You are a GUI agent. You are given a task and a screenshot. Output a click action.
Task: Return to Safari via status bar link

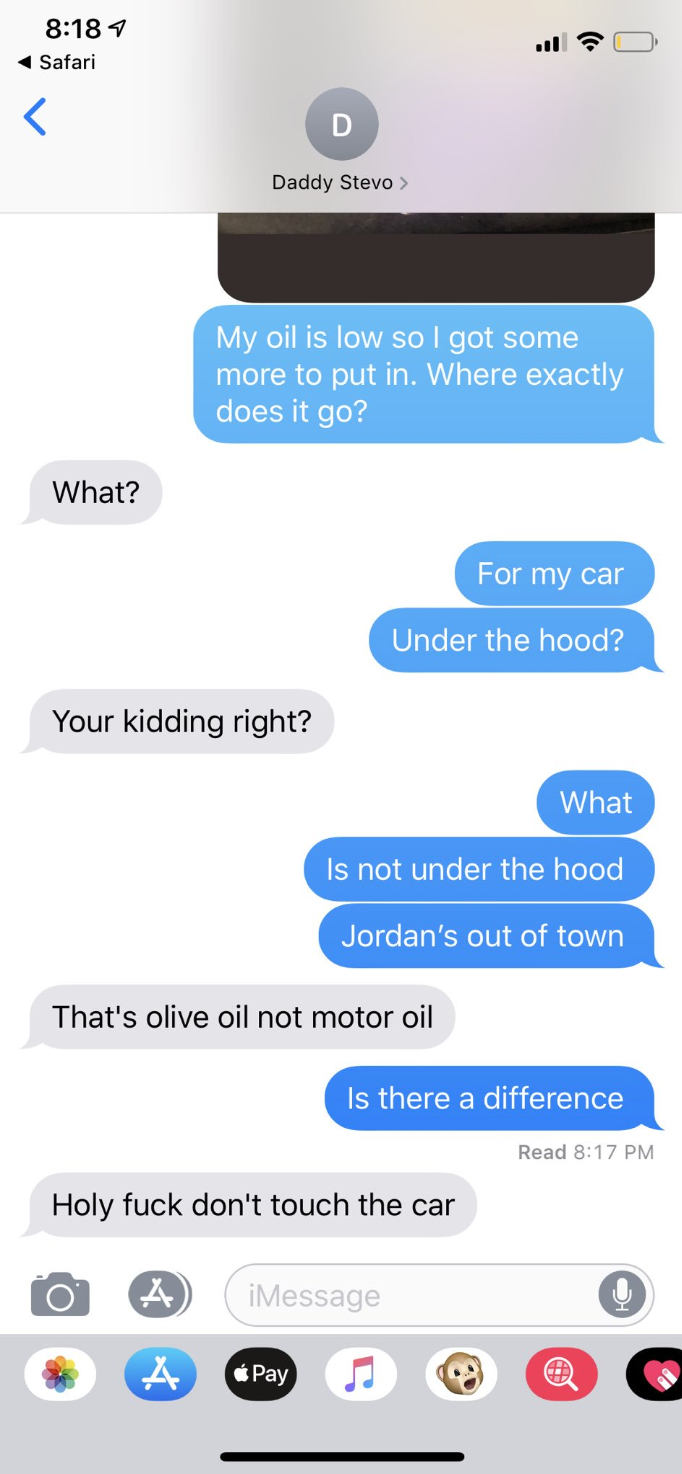[x=57, y=62]
